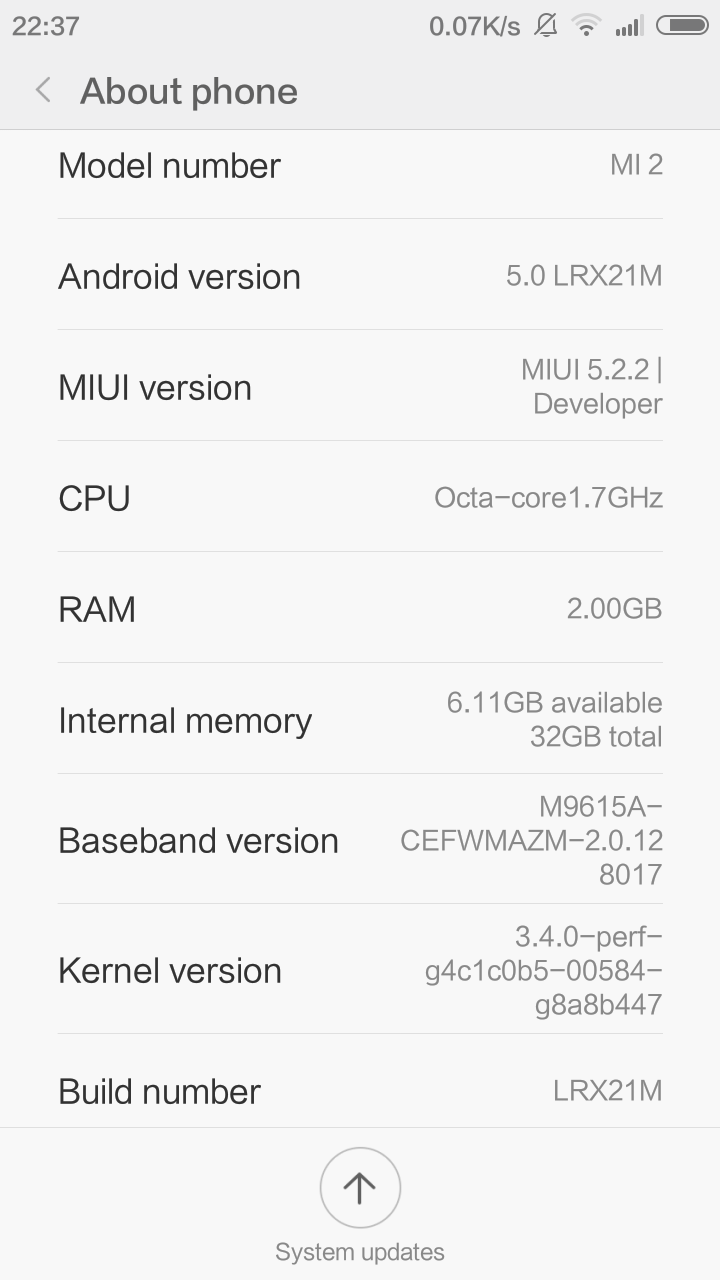Open System updates
The width and height of the screenshot is (720, 1280).
point(360,1205)
